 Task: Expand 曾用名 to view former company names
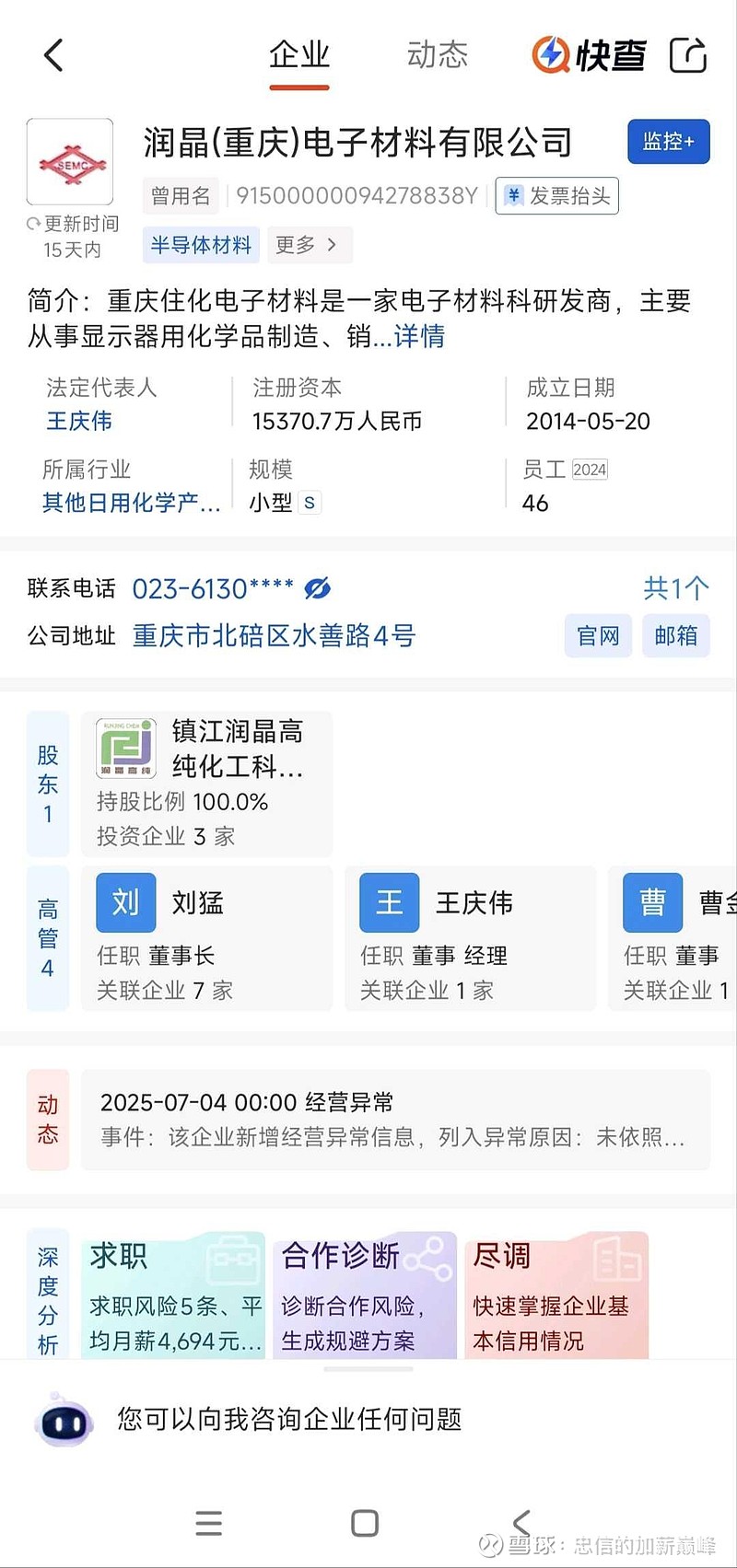pyautogui.click(x=181, y=195)
